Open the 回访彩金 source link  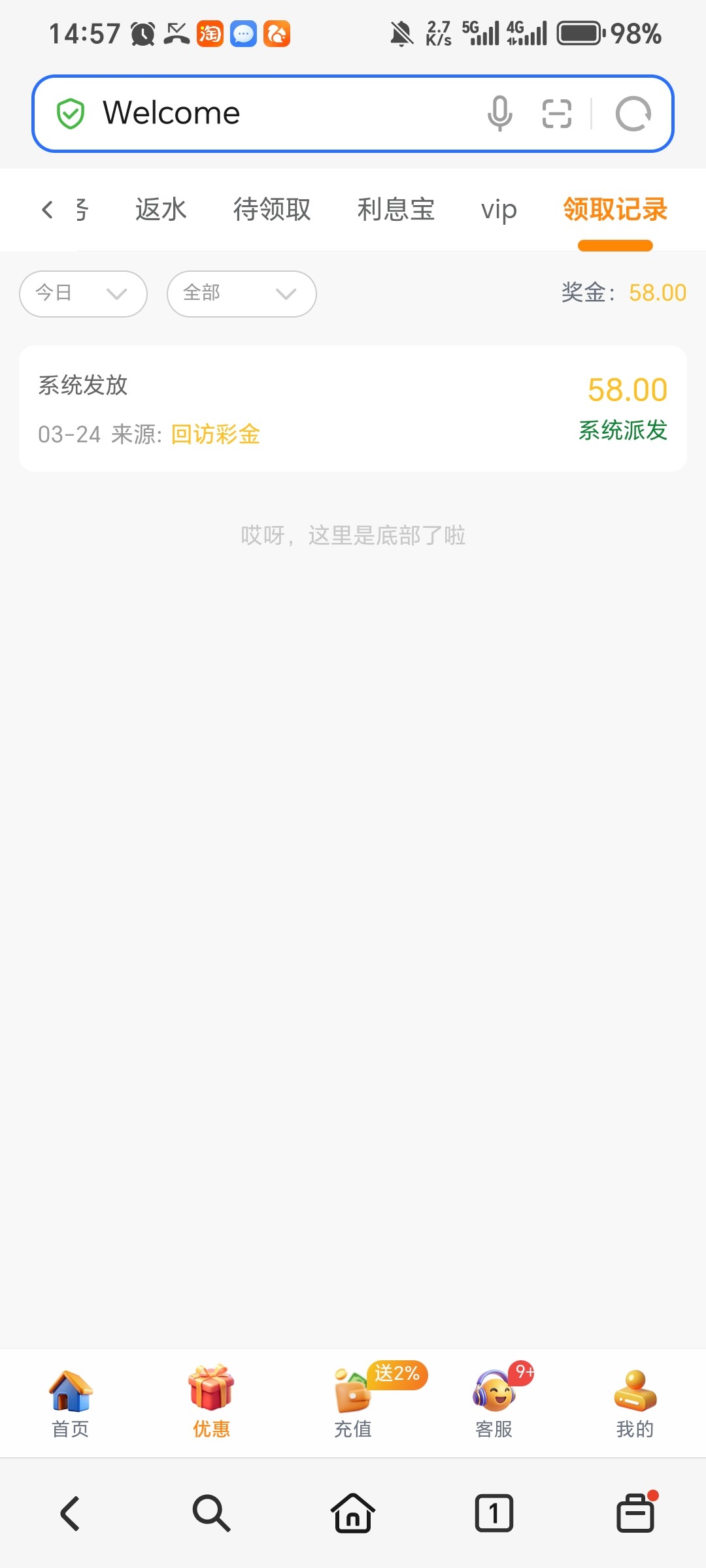216,434
